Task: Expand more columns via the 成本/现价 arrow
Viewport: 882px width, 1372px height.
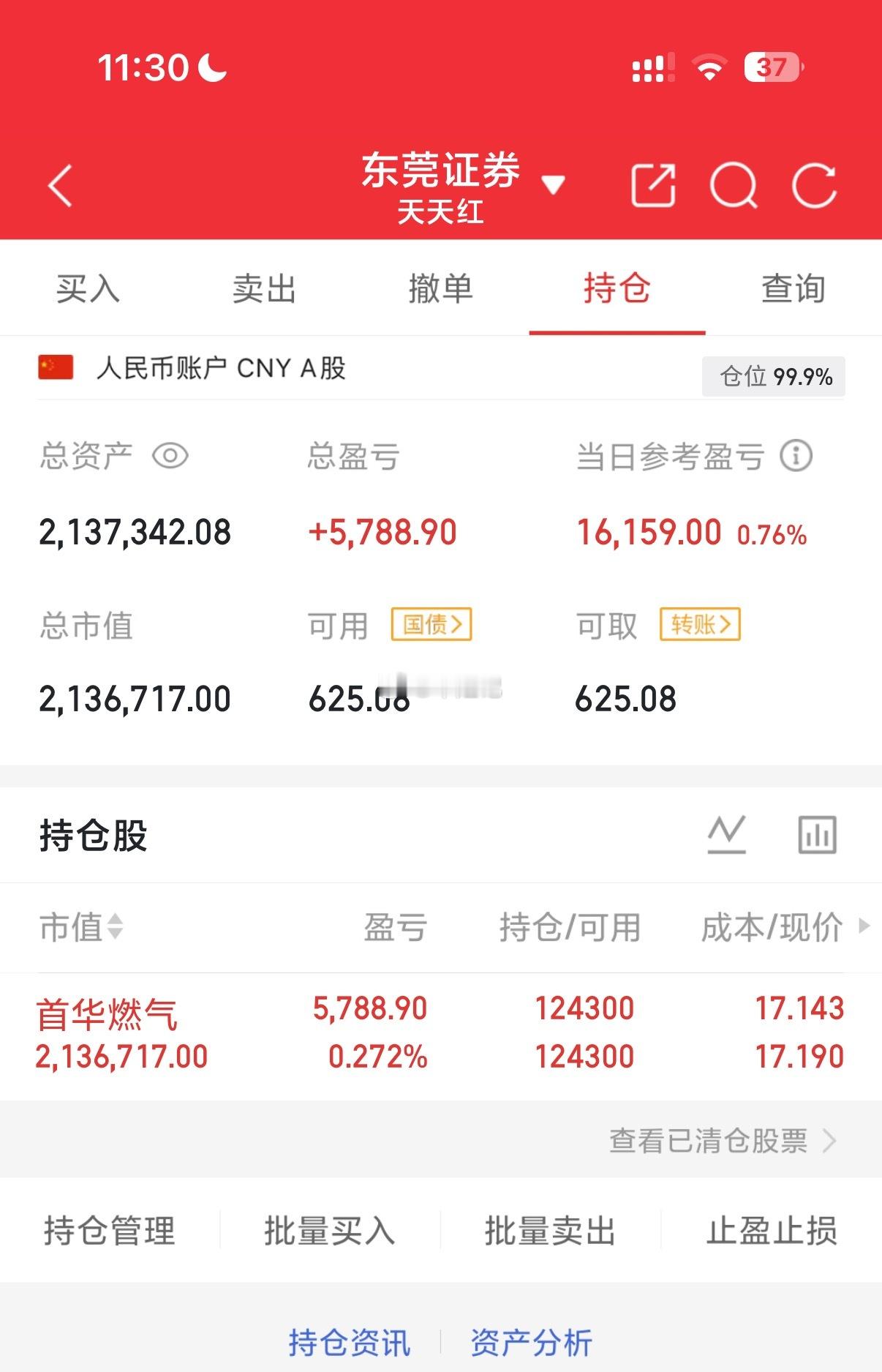Action: [x=863, y=927]
